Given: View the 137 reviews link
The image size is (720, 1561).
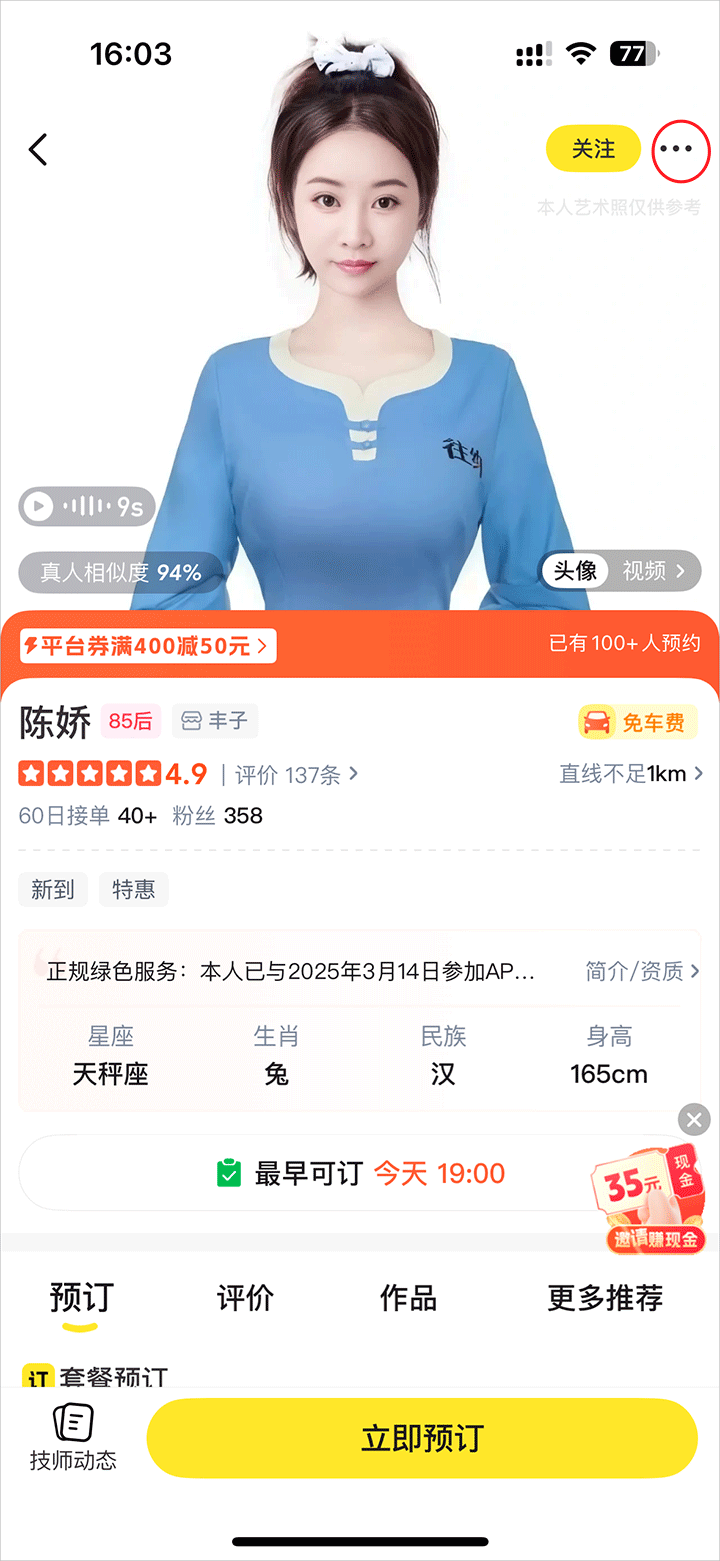Looking at the screenshot, I should pos(295,774).
